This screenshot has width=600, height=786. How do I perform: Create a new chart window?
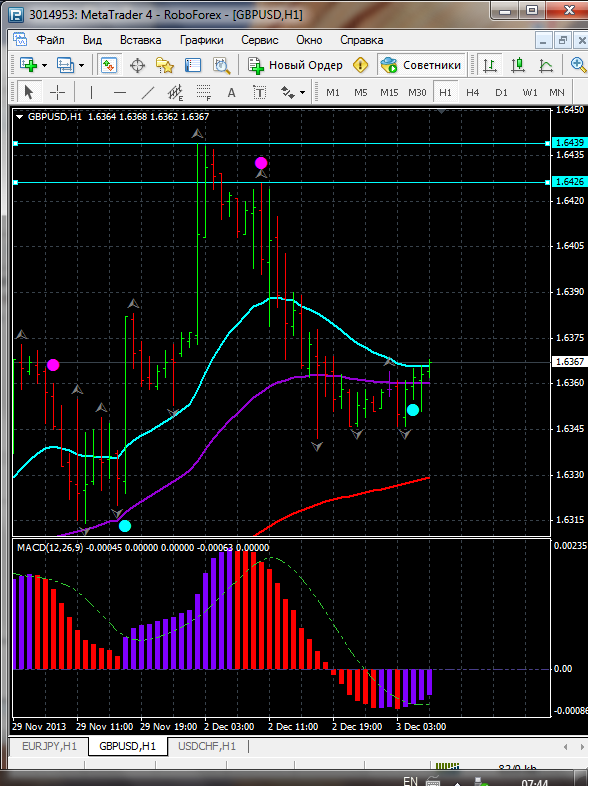point(28,65)
